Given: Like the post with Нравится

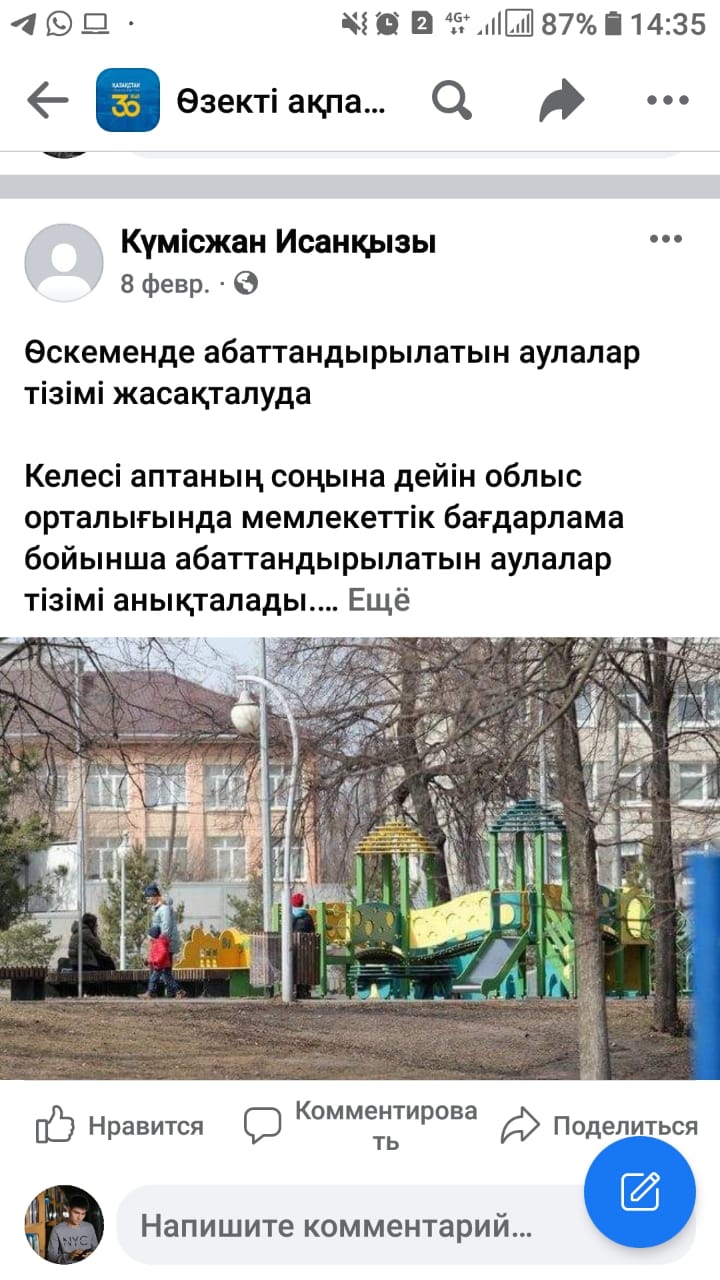Looking at the screenshot, I should [x=120, y=1126].
